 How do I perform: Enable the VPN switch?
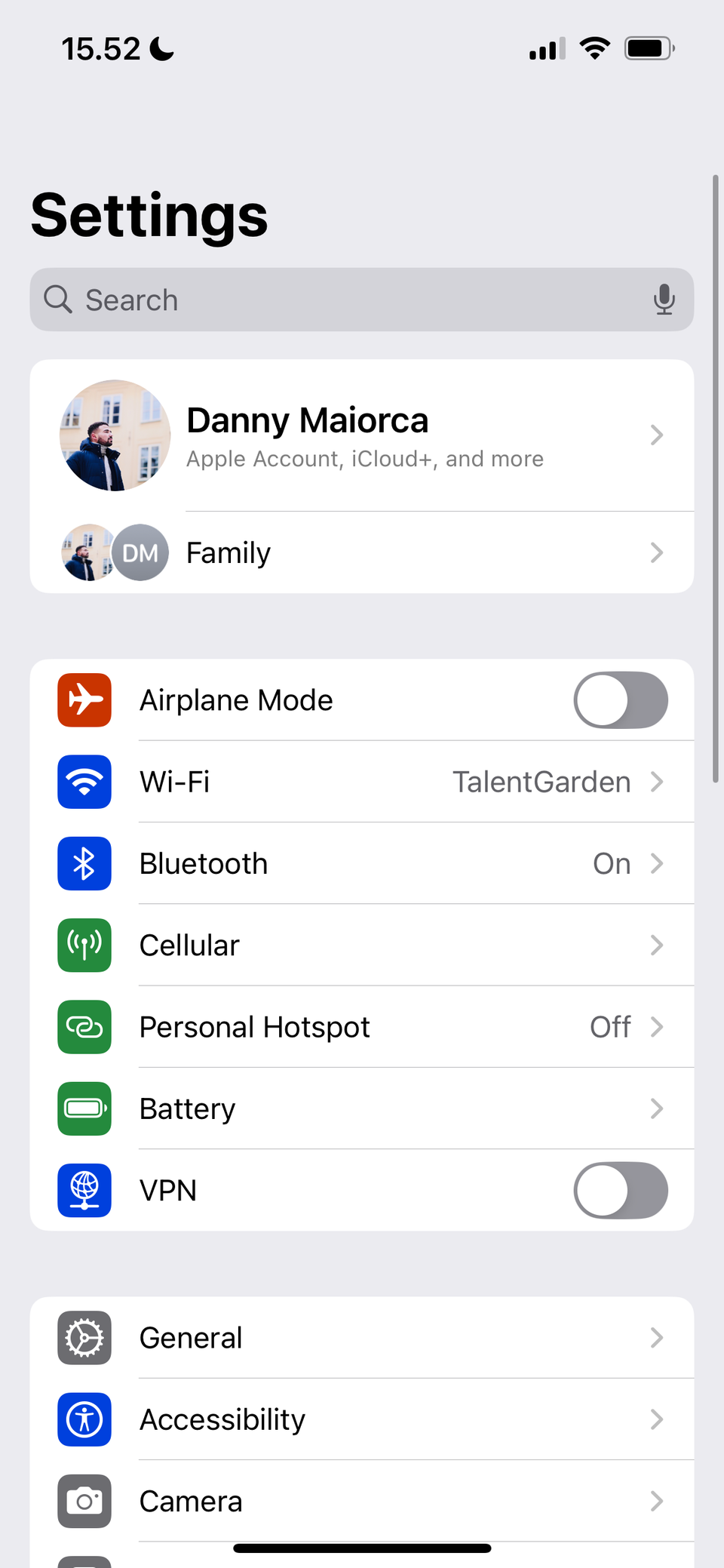pyautogui.click(x=621, y=1191)
